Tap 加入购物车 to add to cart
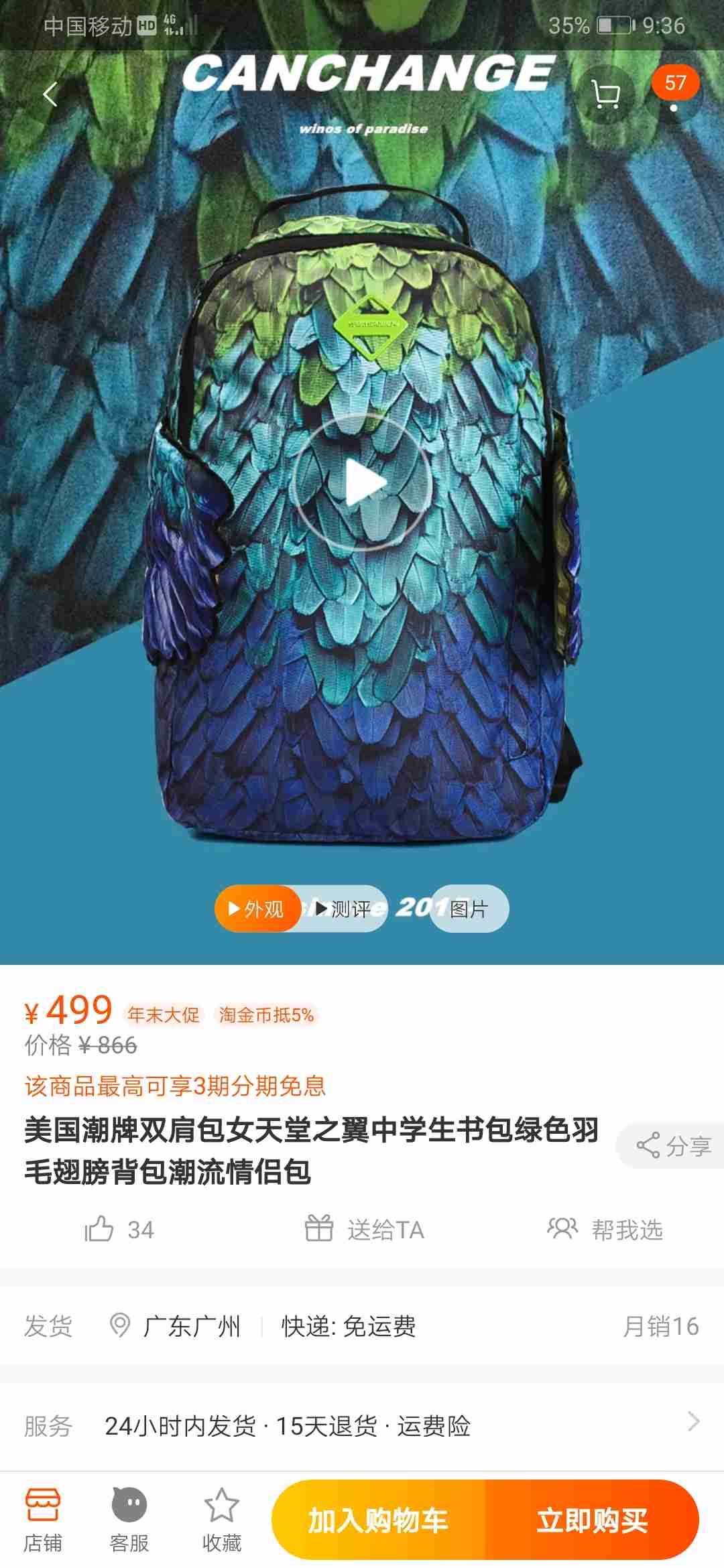Viewport: 724px width, 1568px height. coord(378,1519)
